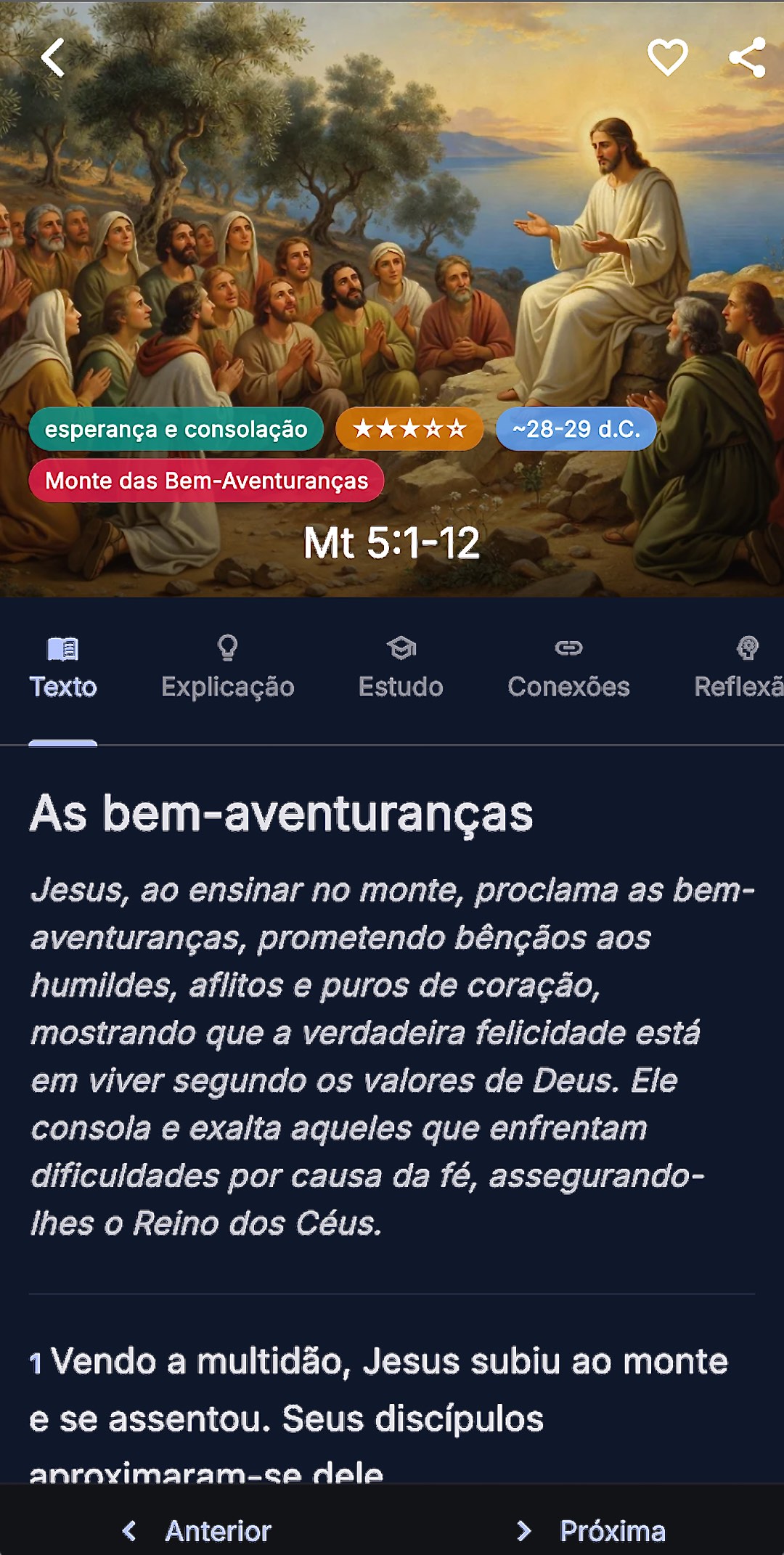Viewport: 784px width, 1555px height.
Task: Tap the Conexões chain-link icon
Action: pyautogui.click(x=571, y=648)
